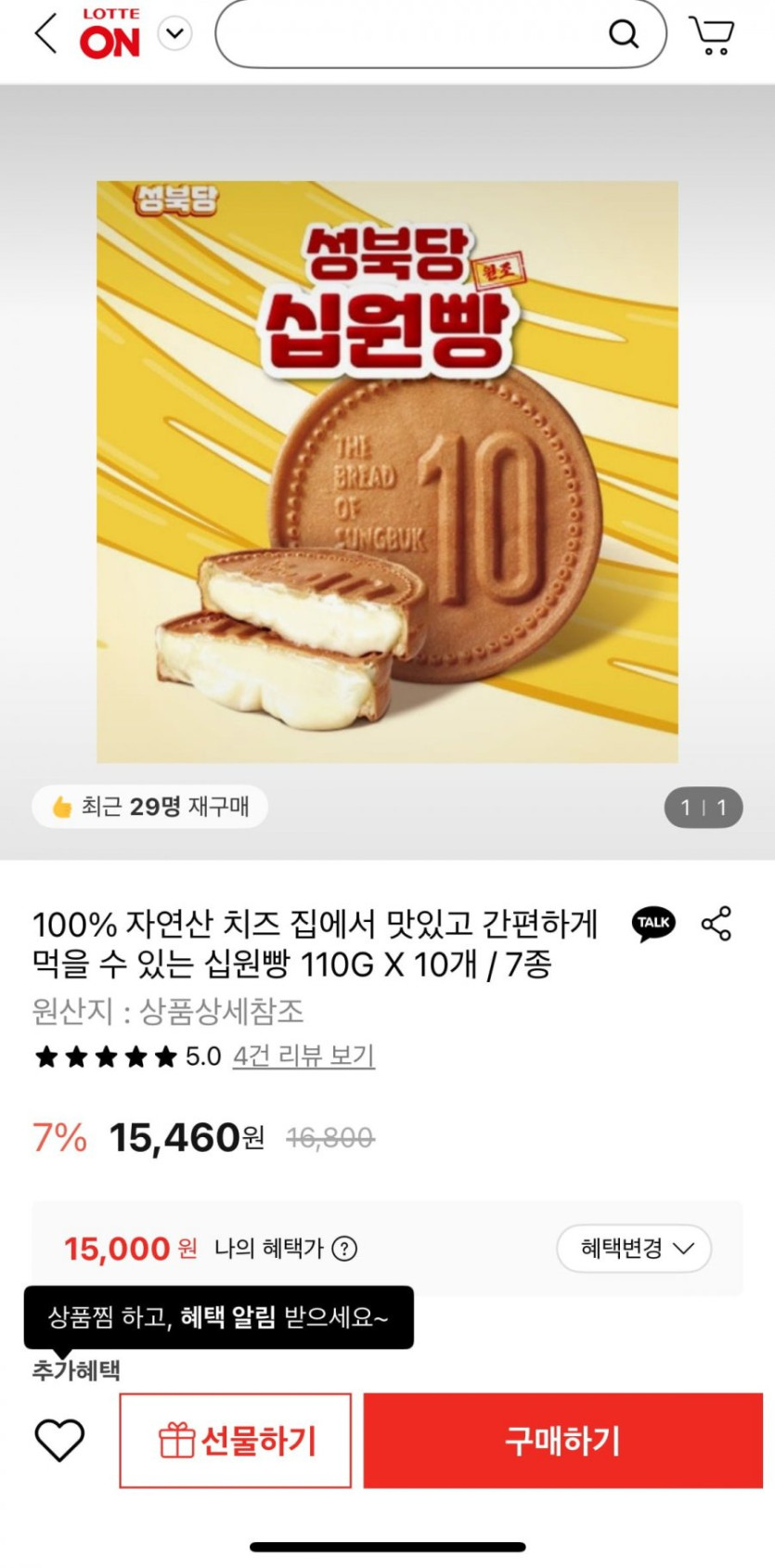The width and height of the screenshot is (775, 1568).
Task: Expand the 혜택변경 dropdown
Action: point(634,1249)
